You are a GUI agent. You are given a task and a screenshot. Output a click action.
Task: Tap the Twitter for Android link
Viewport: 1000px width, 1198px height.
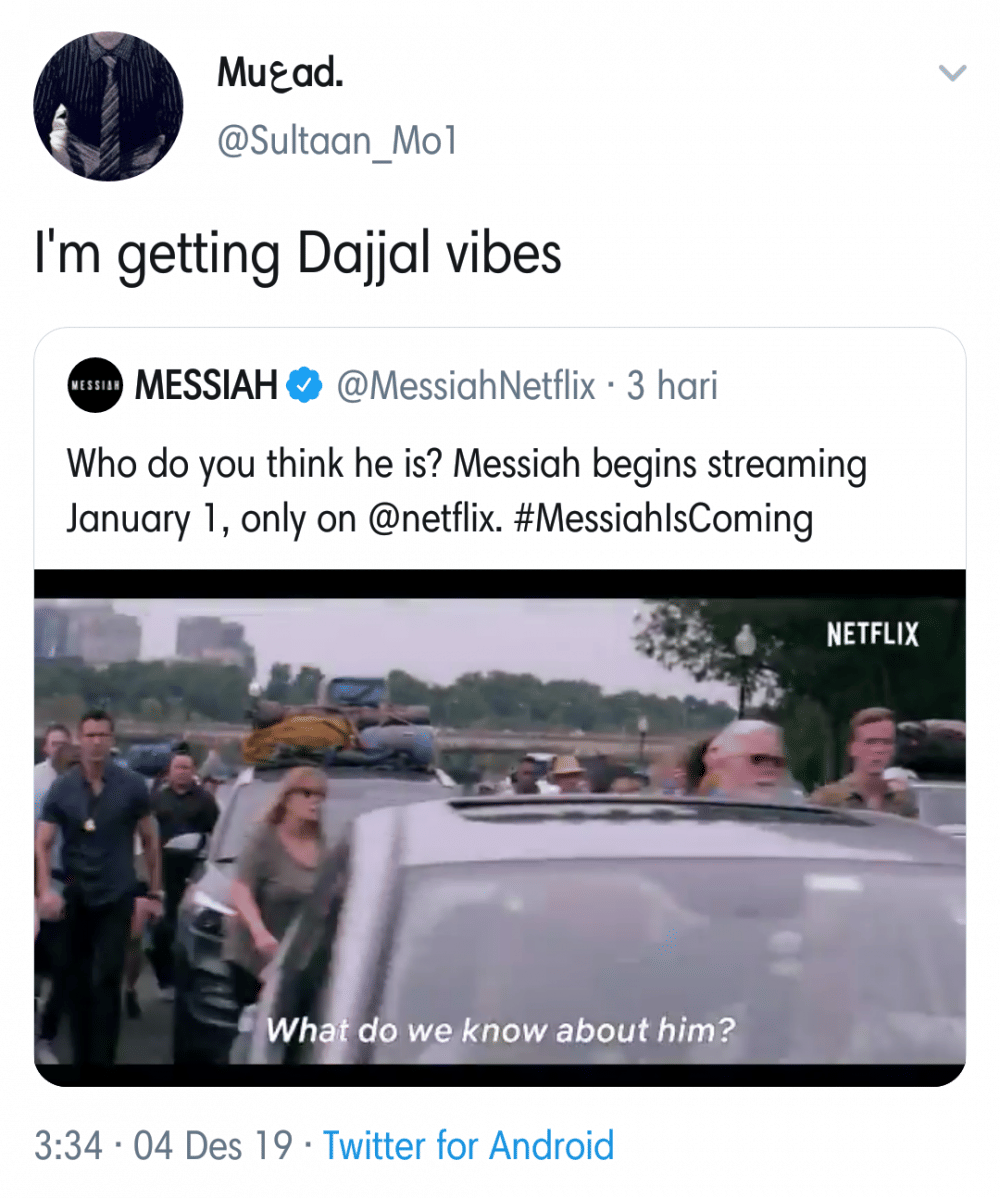tap(468, 1145)
